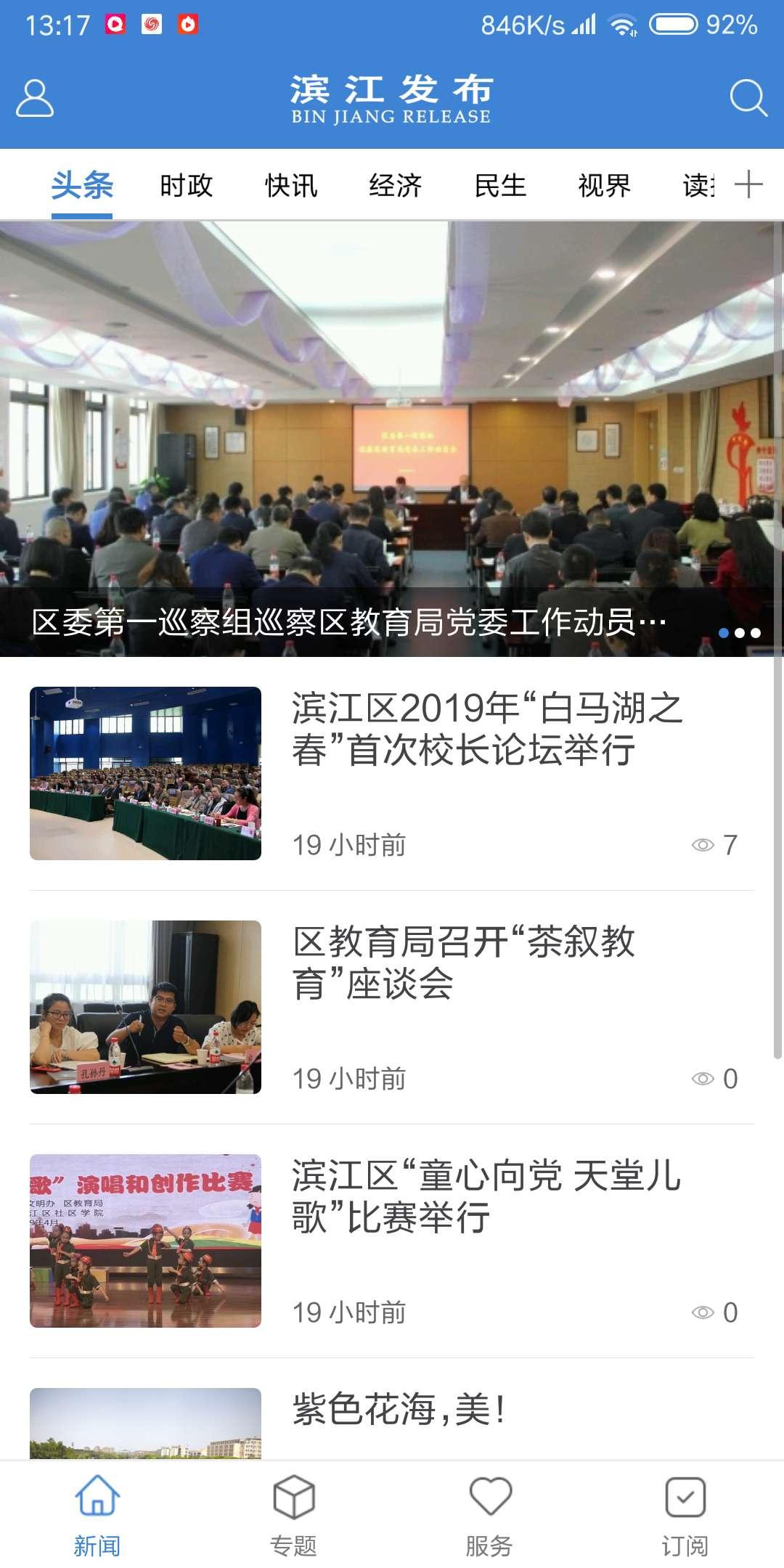This screenshot has width=784, height=1568.
Task: Open the user profile icon
Action: coord(35,98)
